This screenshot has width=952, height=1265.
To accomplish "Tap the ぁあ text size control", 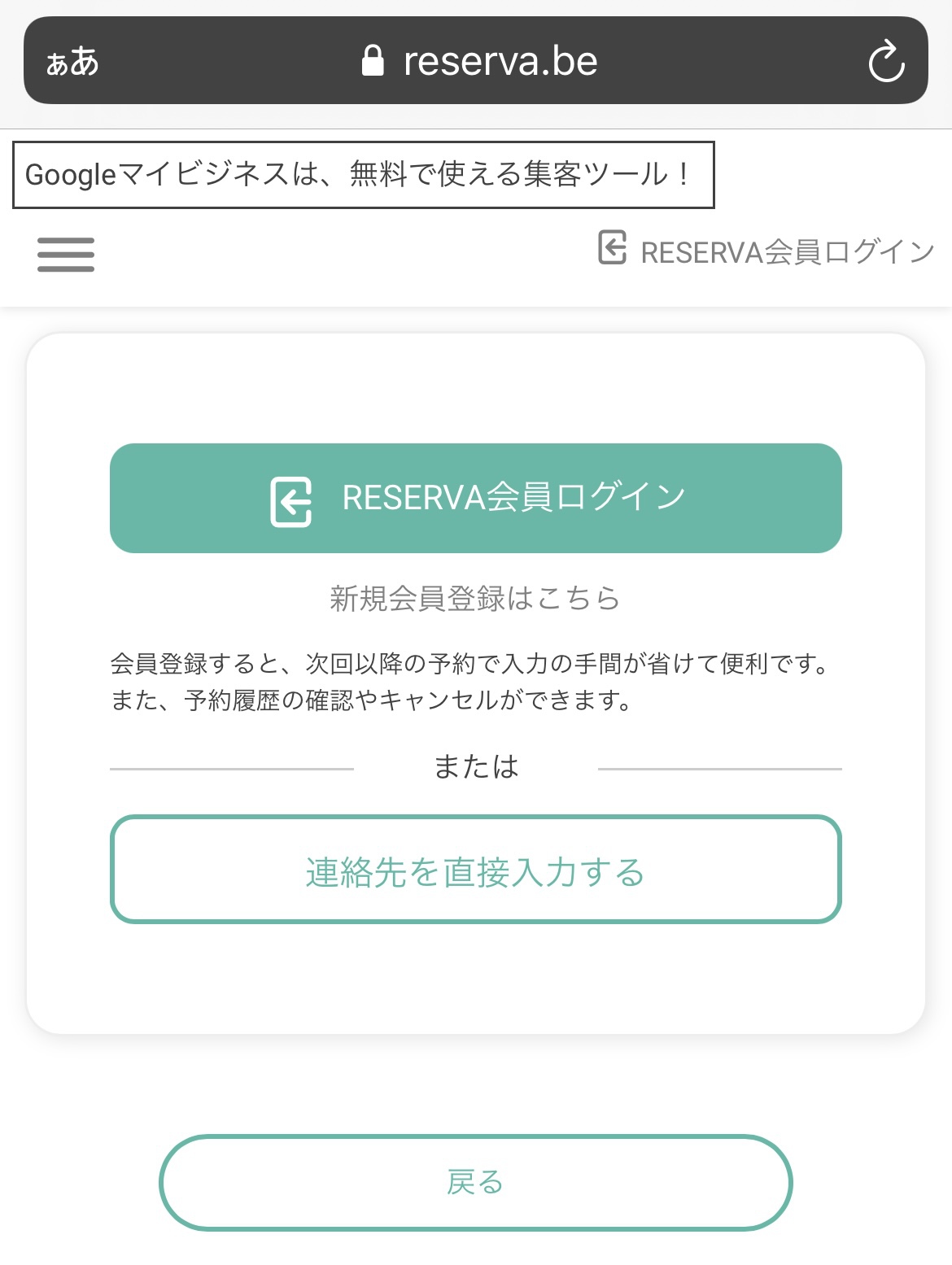I will [x=72, y=62].
